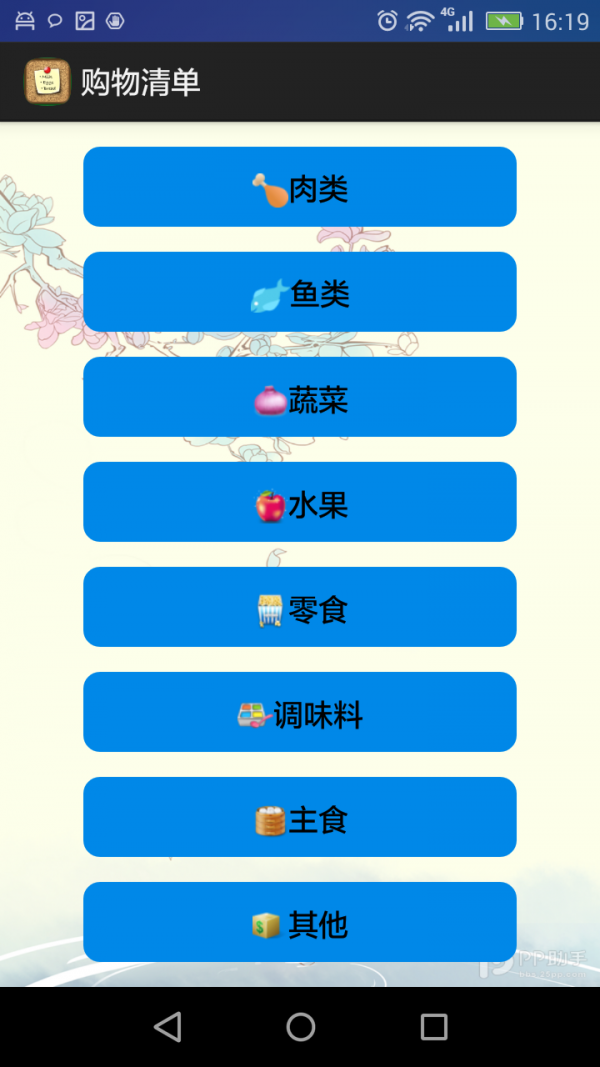Open the 主食 staple food category
This screenshot has height=1067, width=600.
(x=300, y=817)
